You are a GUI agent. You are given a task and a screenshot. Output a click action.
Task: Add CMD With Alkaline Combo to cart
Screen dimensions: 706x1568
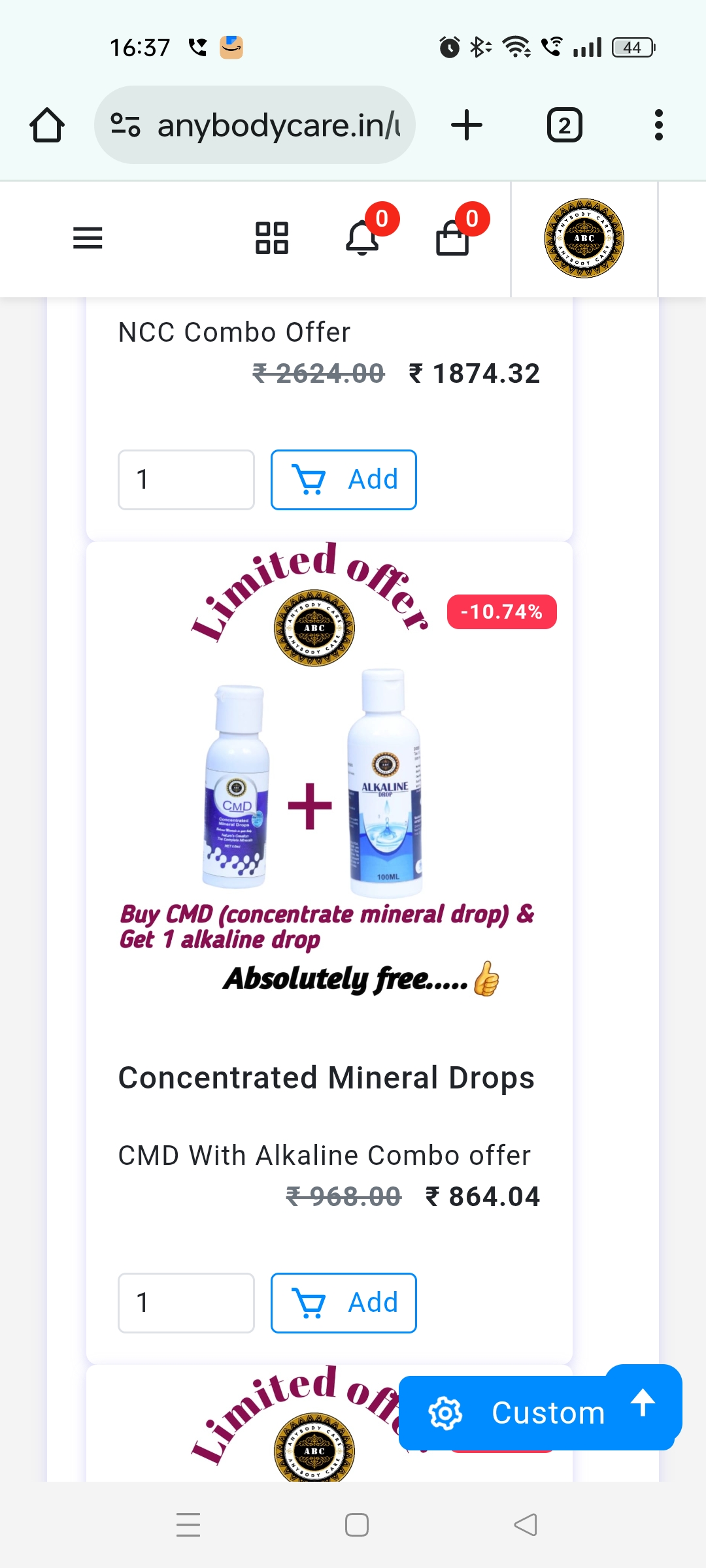click(343, 1303)
